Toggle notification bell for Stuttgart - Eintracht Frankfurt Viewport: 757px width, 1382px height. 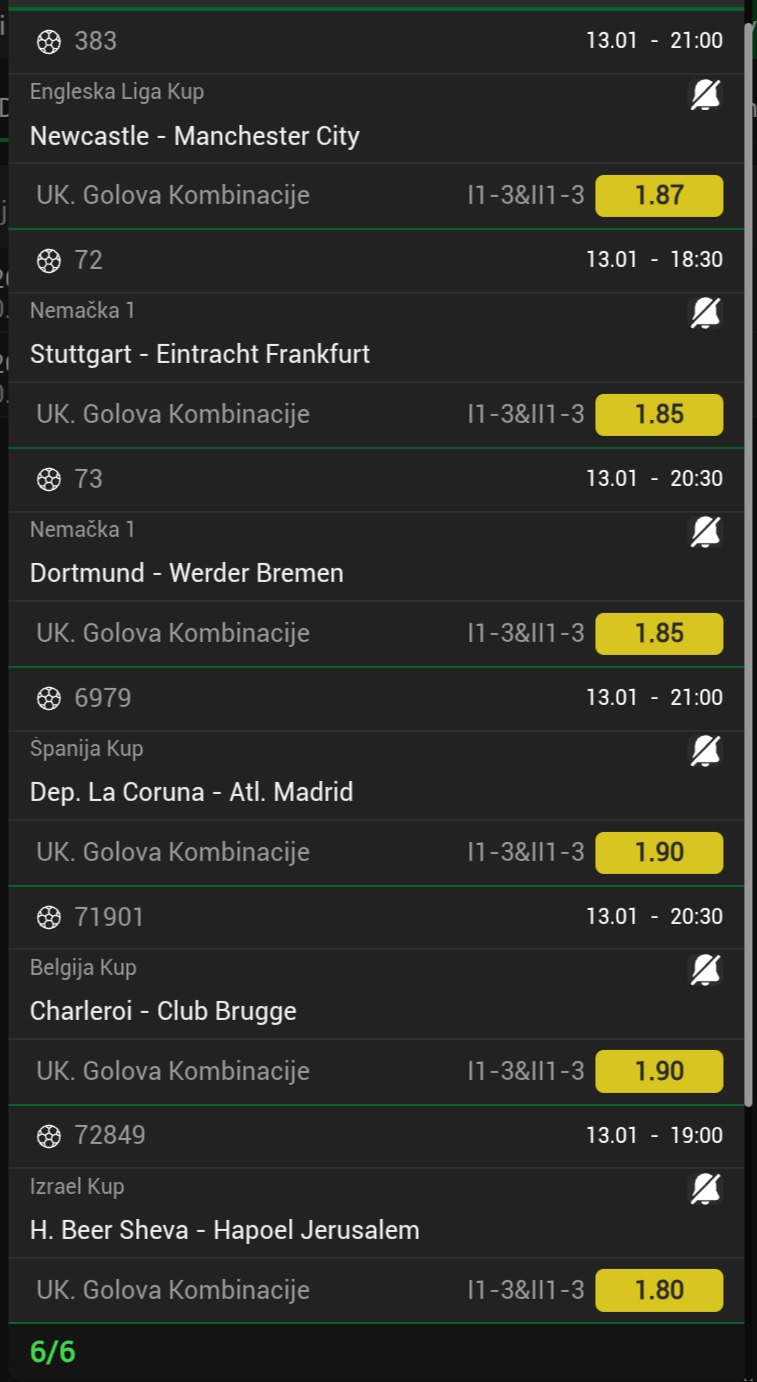coord(705,314)
